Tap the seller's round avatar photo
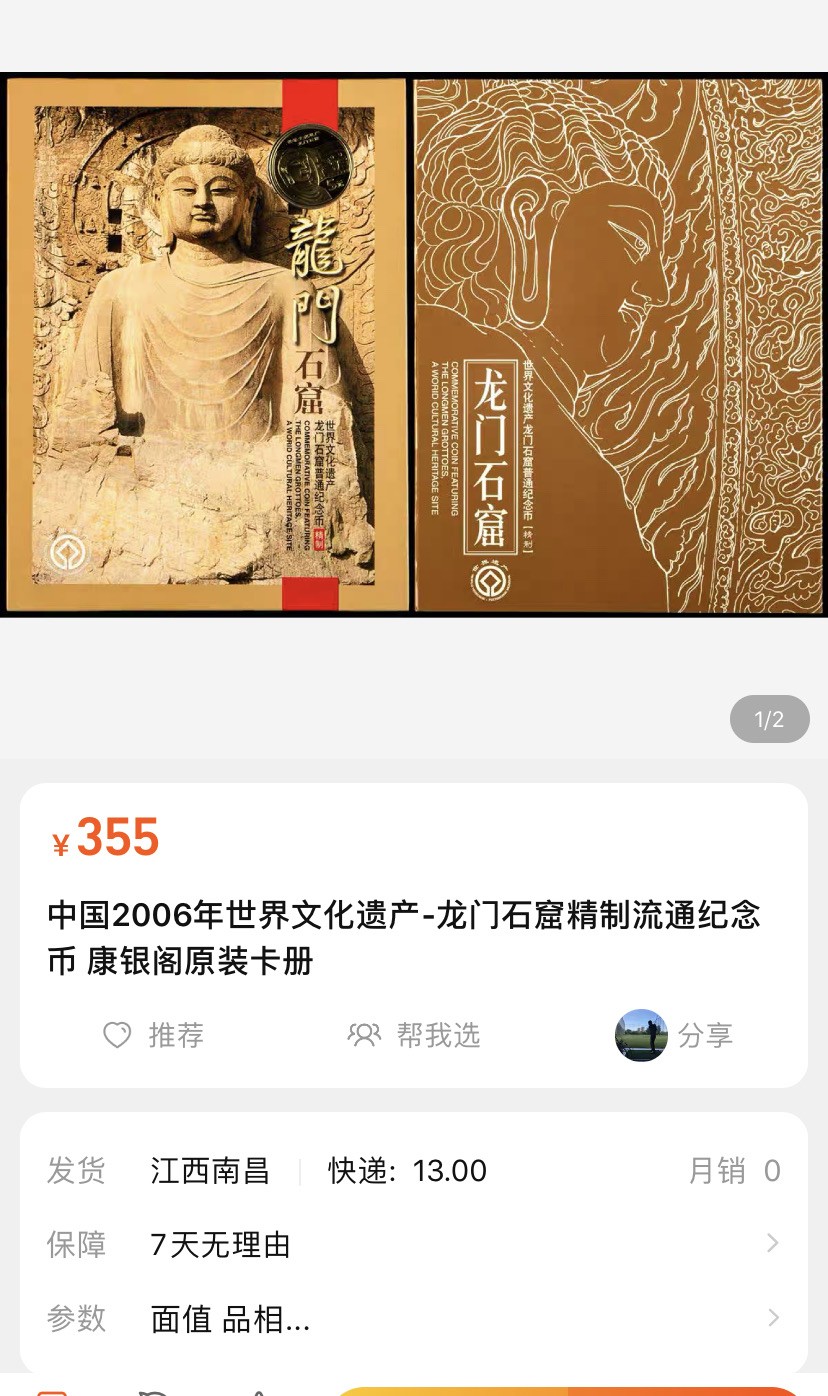This screenshot has width=828, height=1396. coord(641,1036)
